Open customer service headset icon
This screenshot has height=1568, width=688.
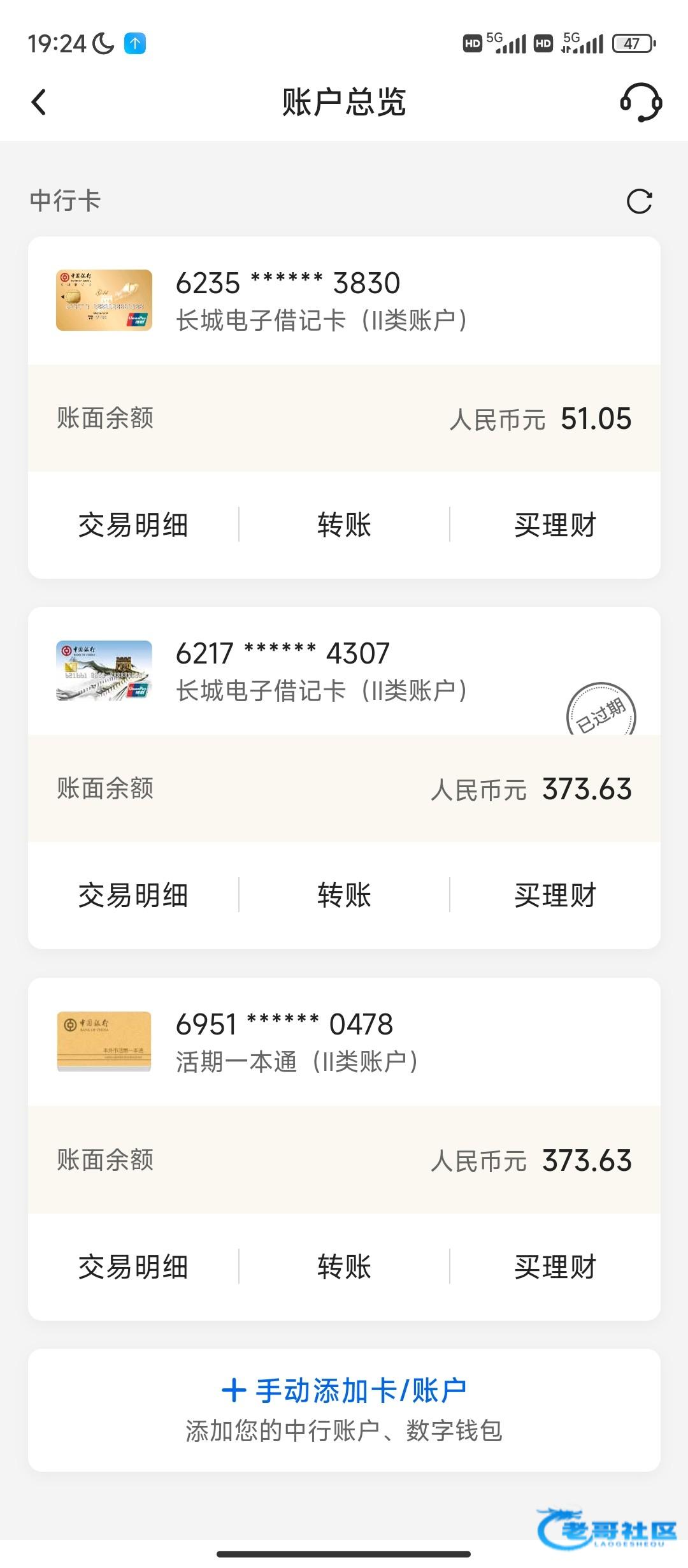tap(640, 102)
